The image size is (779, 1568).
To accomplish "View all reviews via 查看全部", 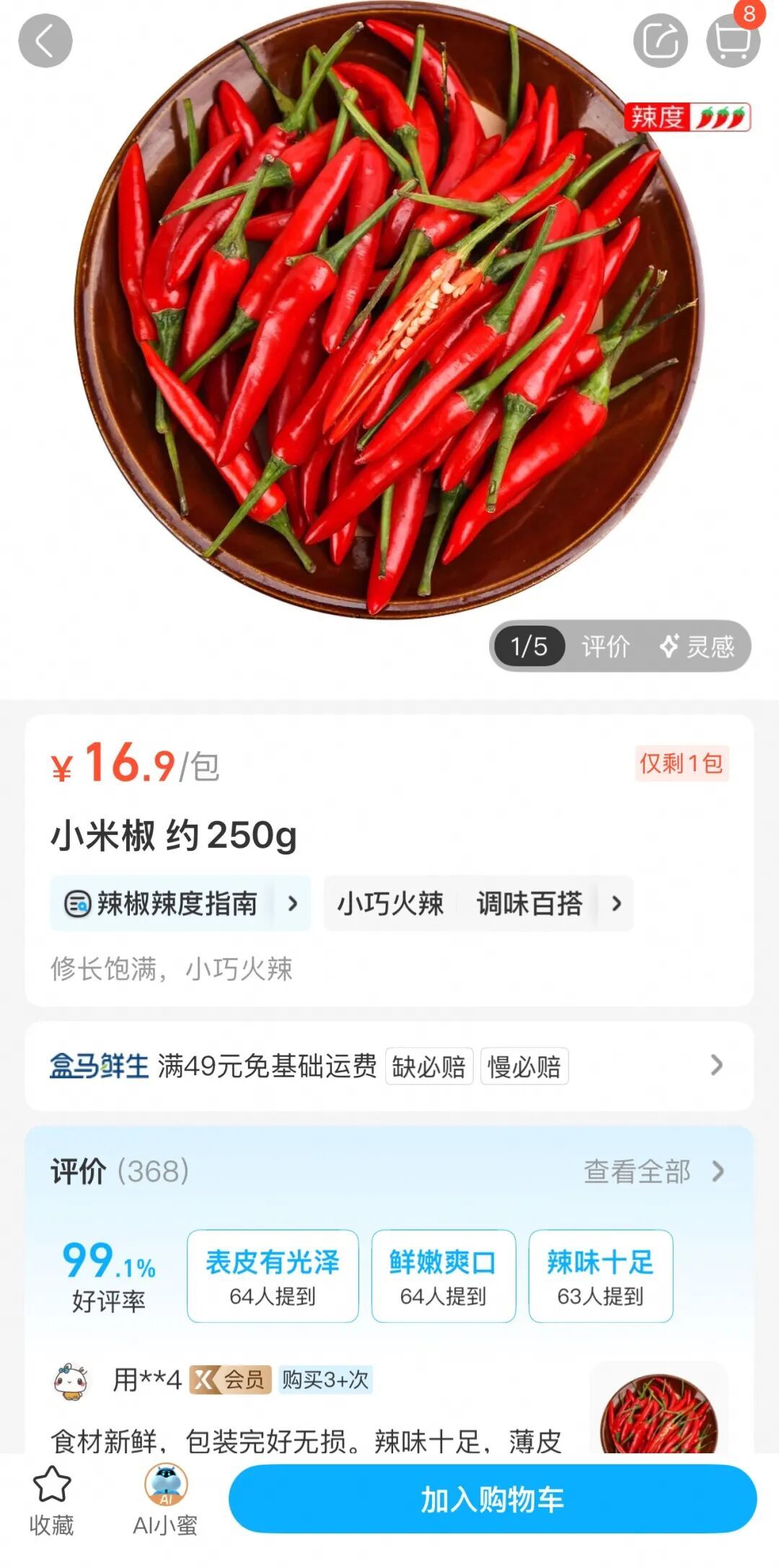I will [x=653, y=1171].
